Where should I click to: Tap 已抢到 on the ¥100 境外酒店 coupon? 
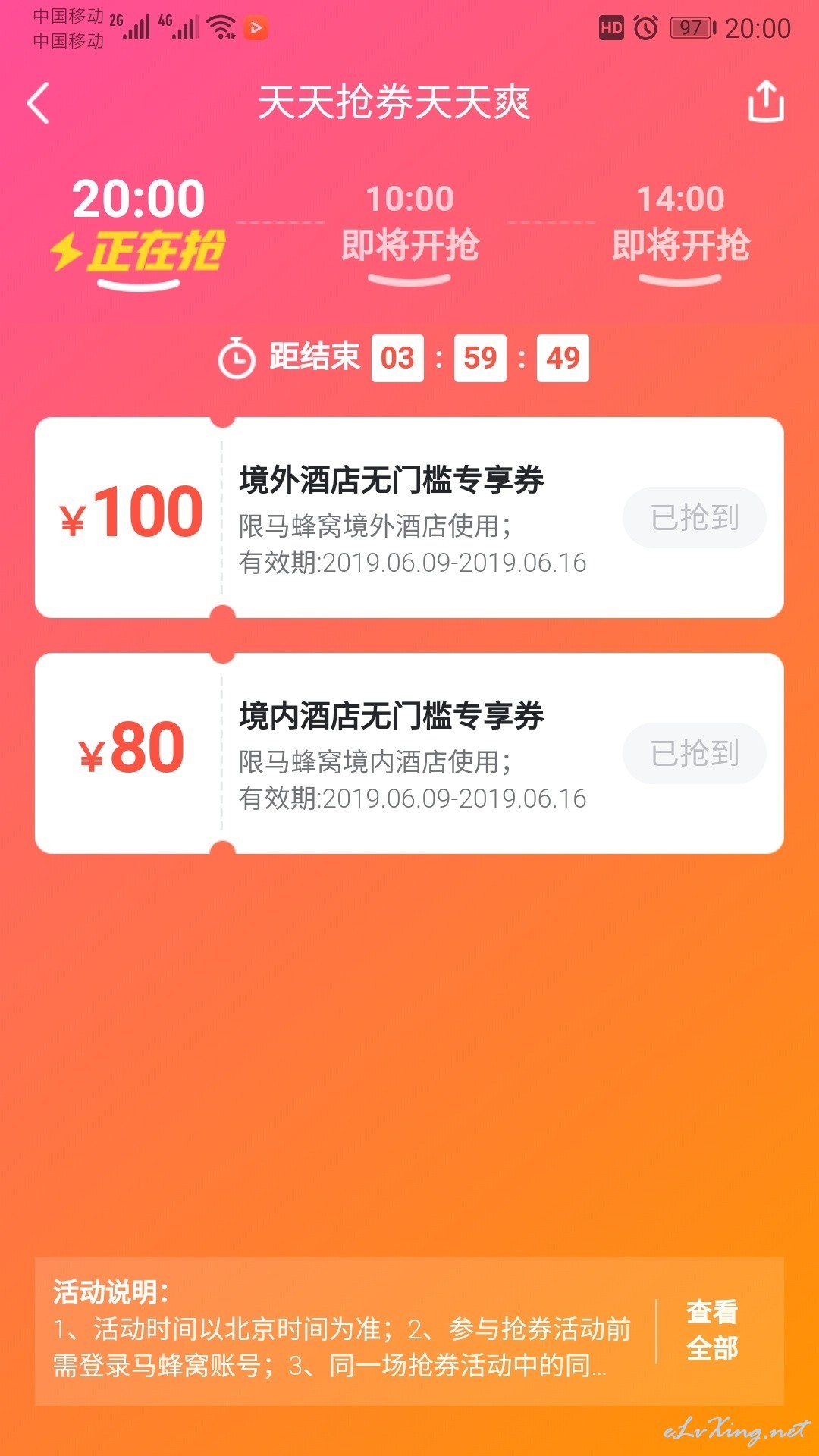(695, 517)
